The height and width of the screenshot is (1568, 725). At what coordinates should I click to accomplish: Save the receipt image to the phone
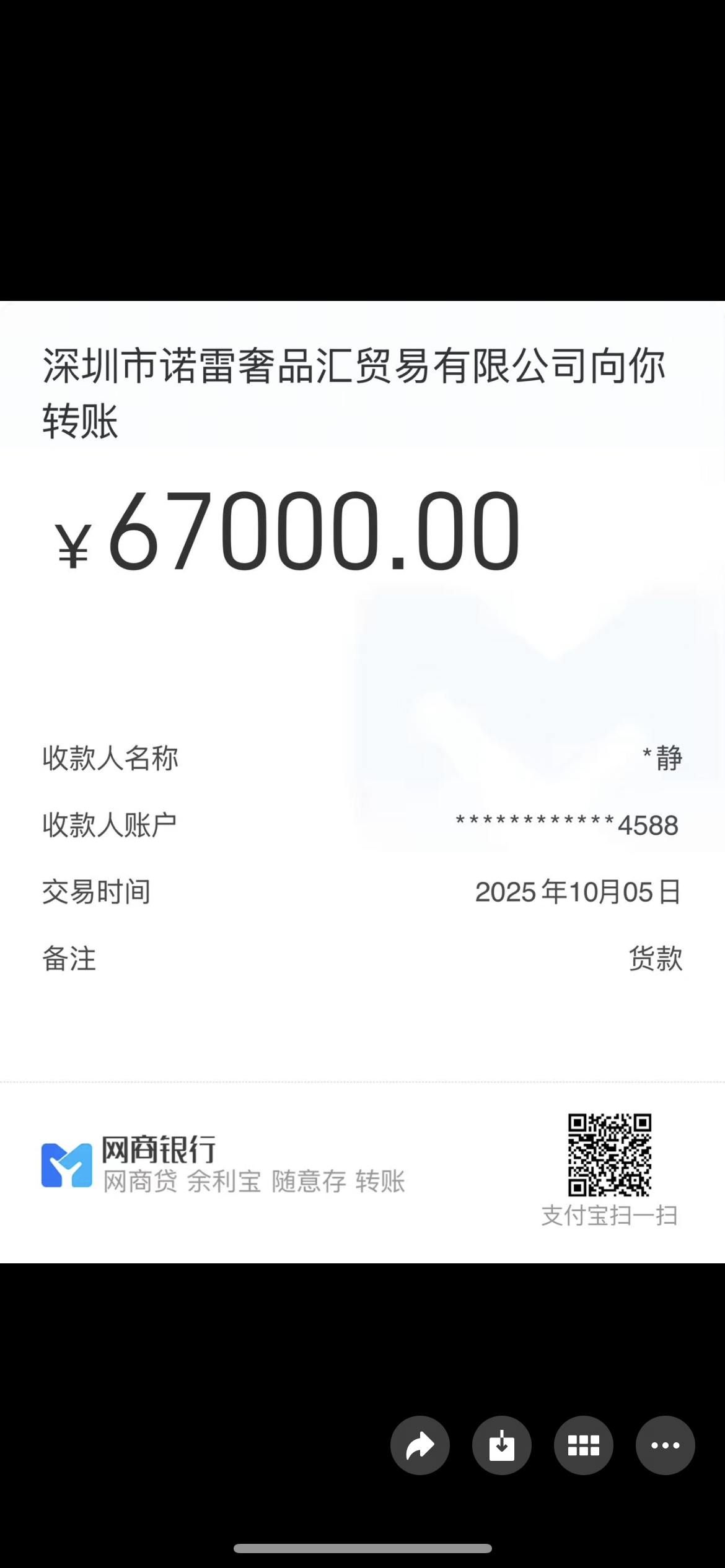point(502,1445)
